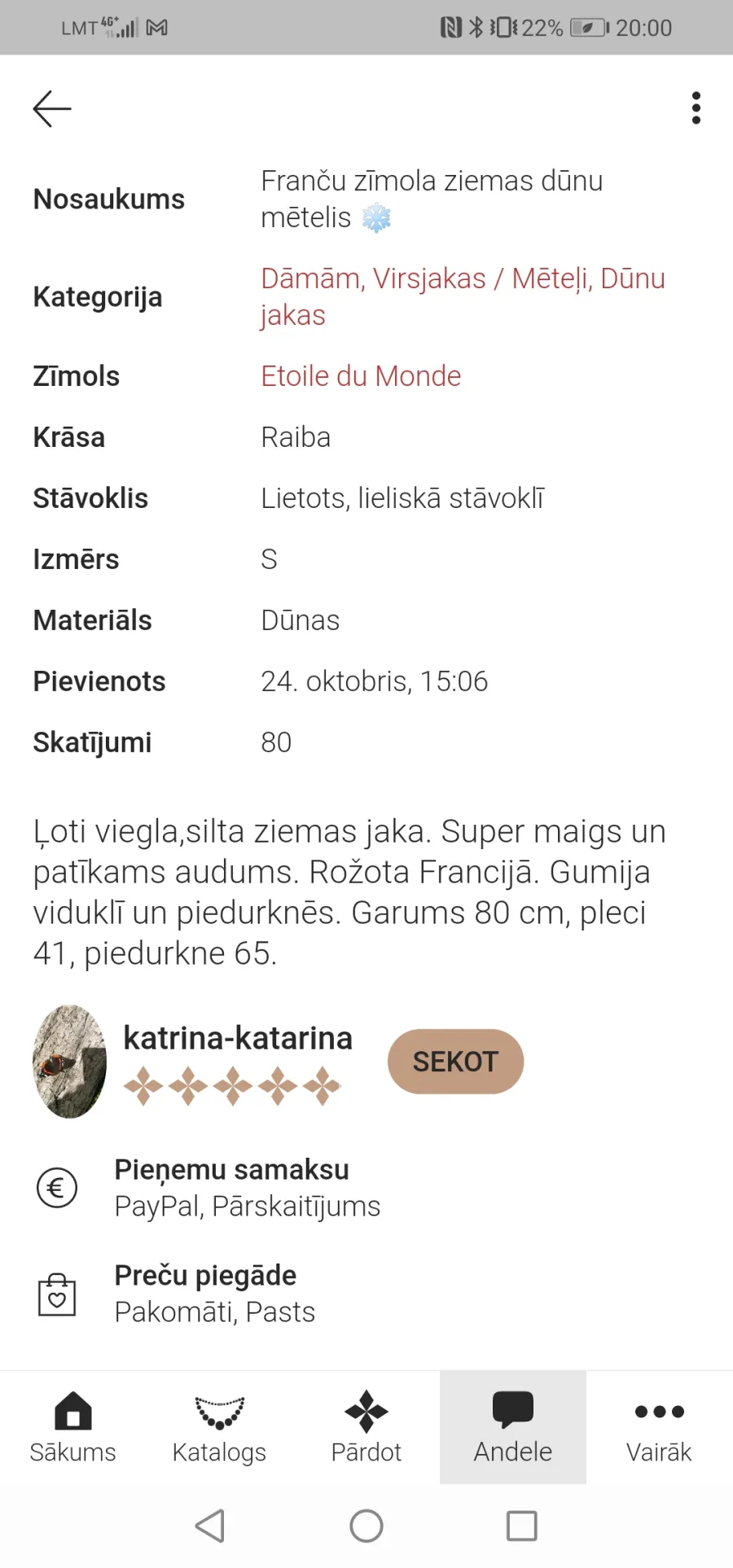Switch to the Katalogs tab
Viewport: 733px width, 1568px height.
220,1427
